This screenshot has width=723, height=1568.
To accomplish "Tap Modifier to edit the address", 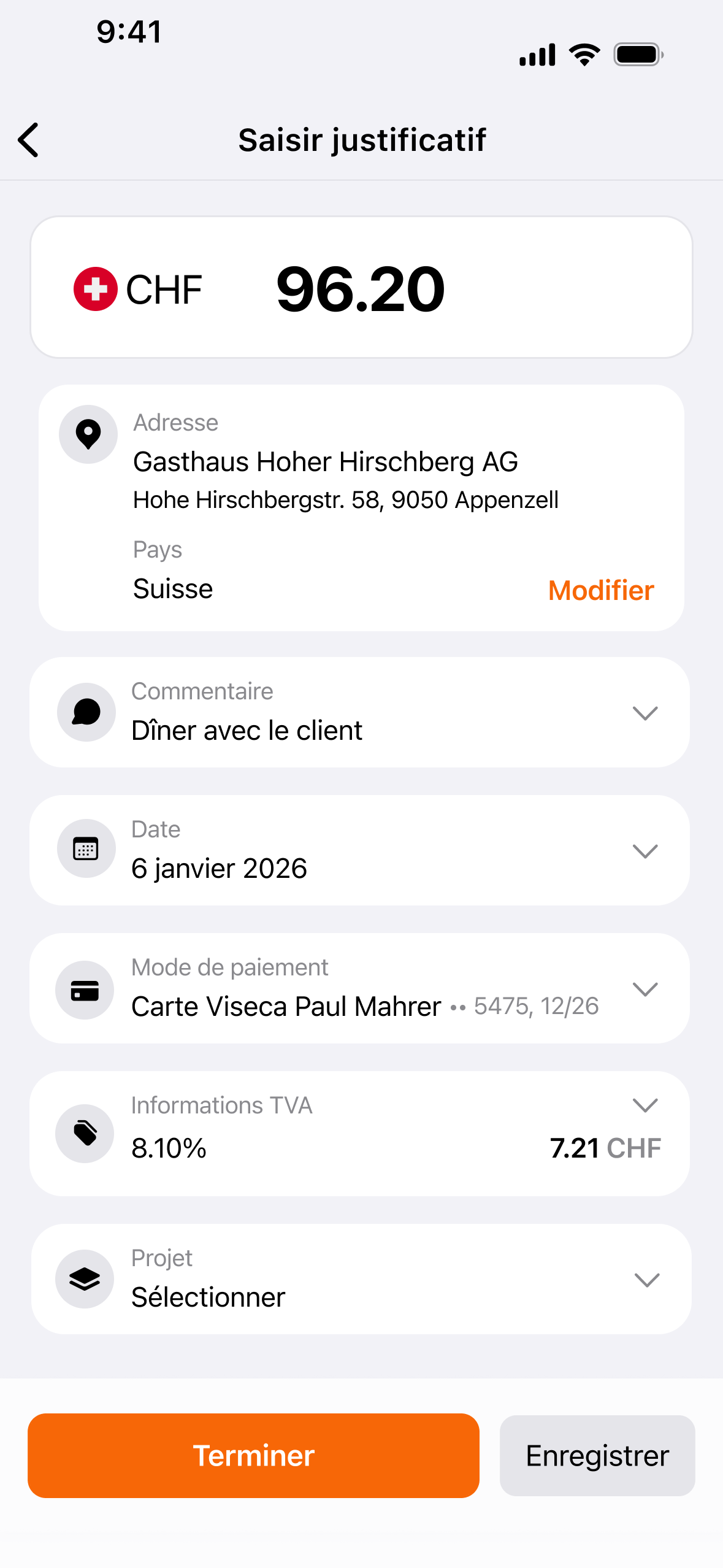I will click(600, 590).
